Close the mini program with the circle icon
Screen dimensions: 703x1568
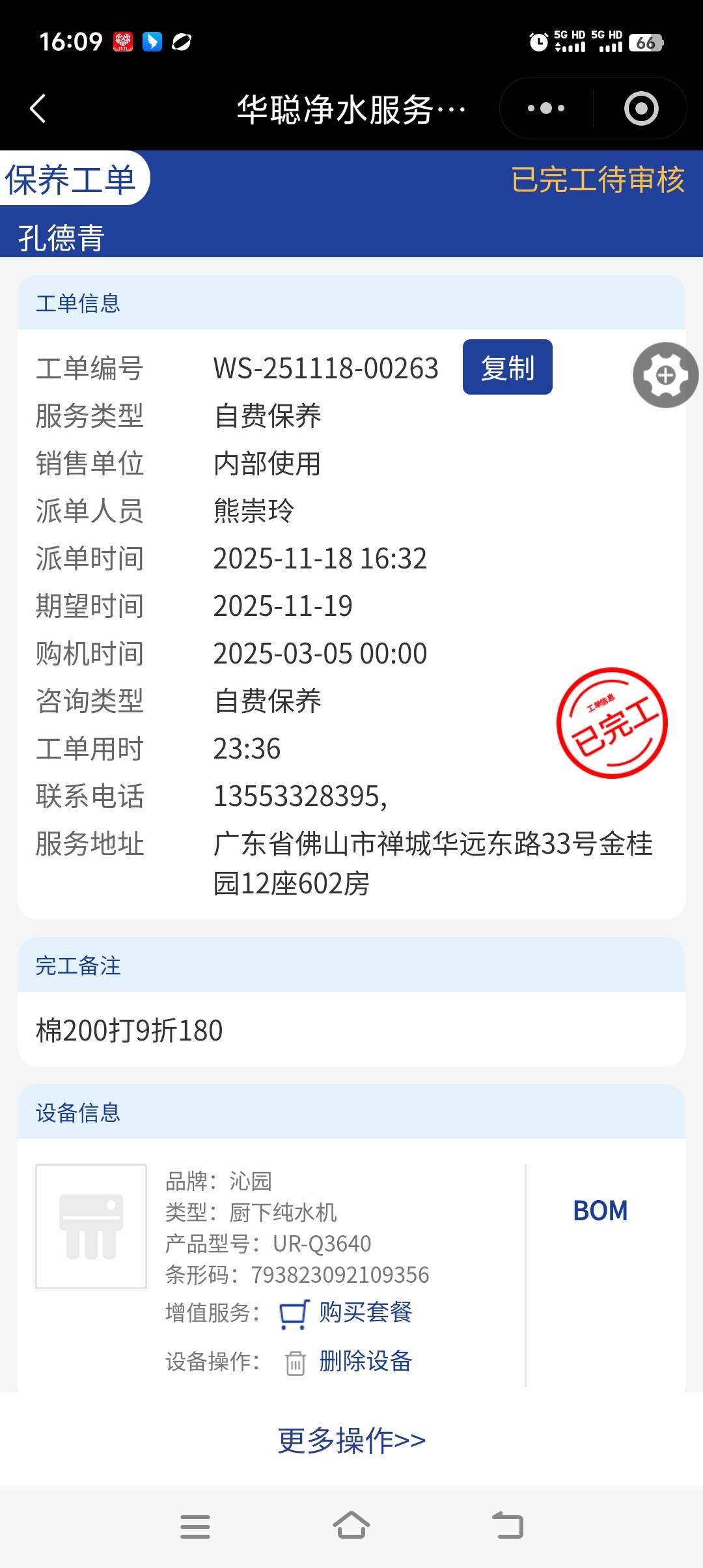tap(641, 108)
